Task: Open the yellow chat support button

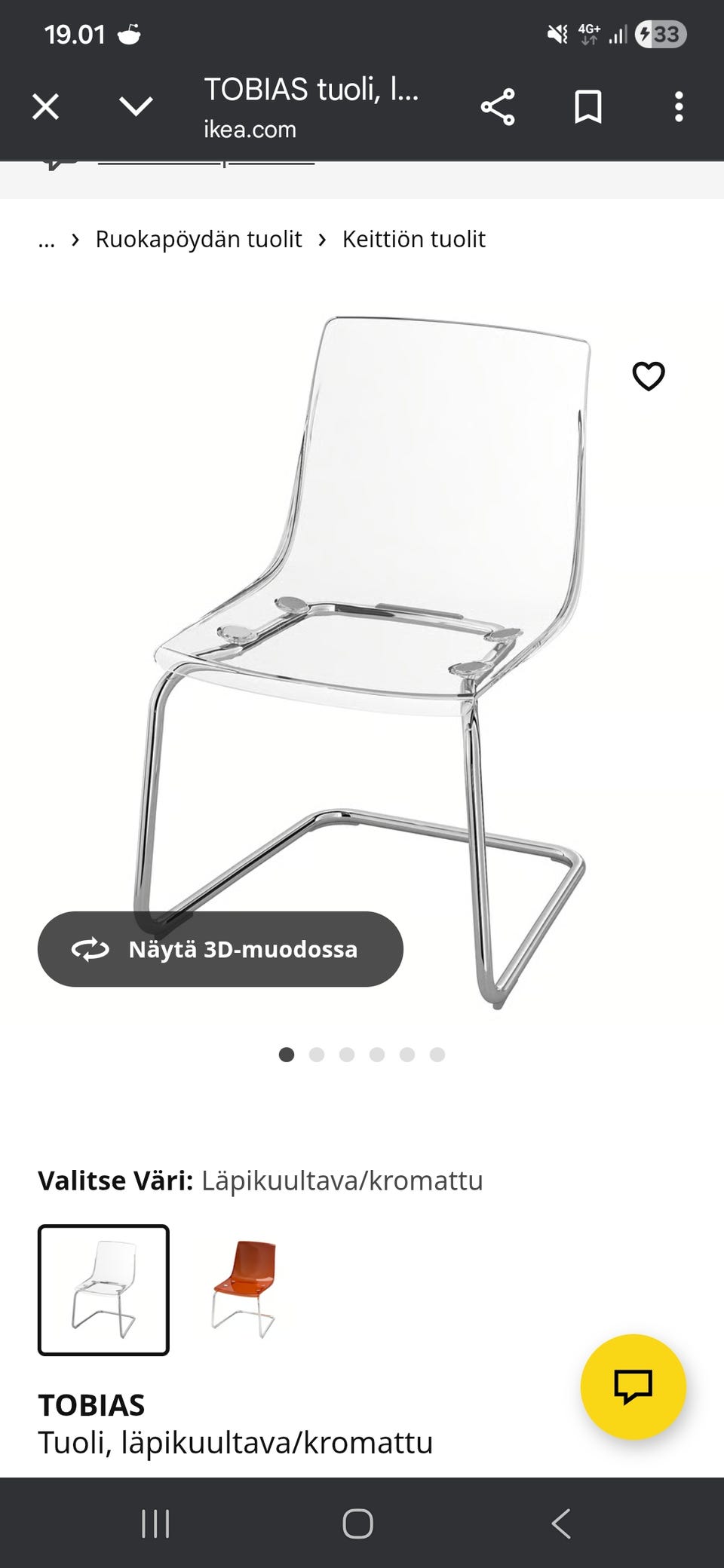Action: tap(633, 1386)
